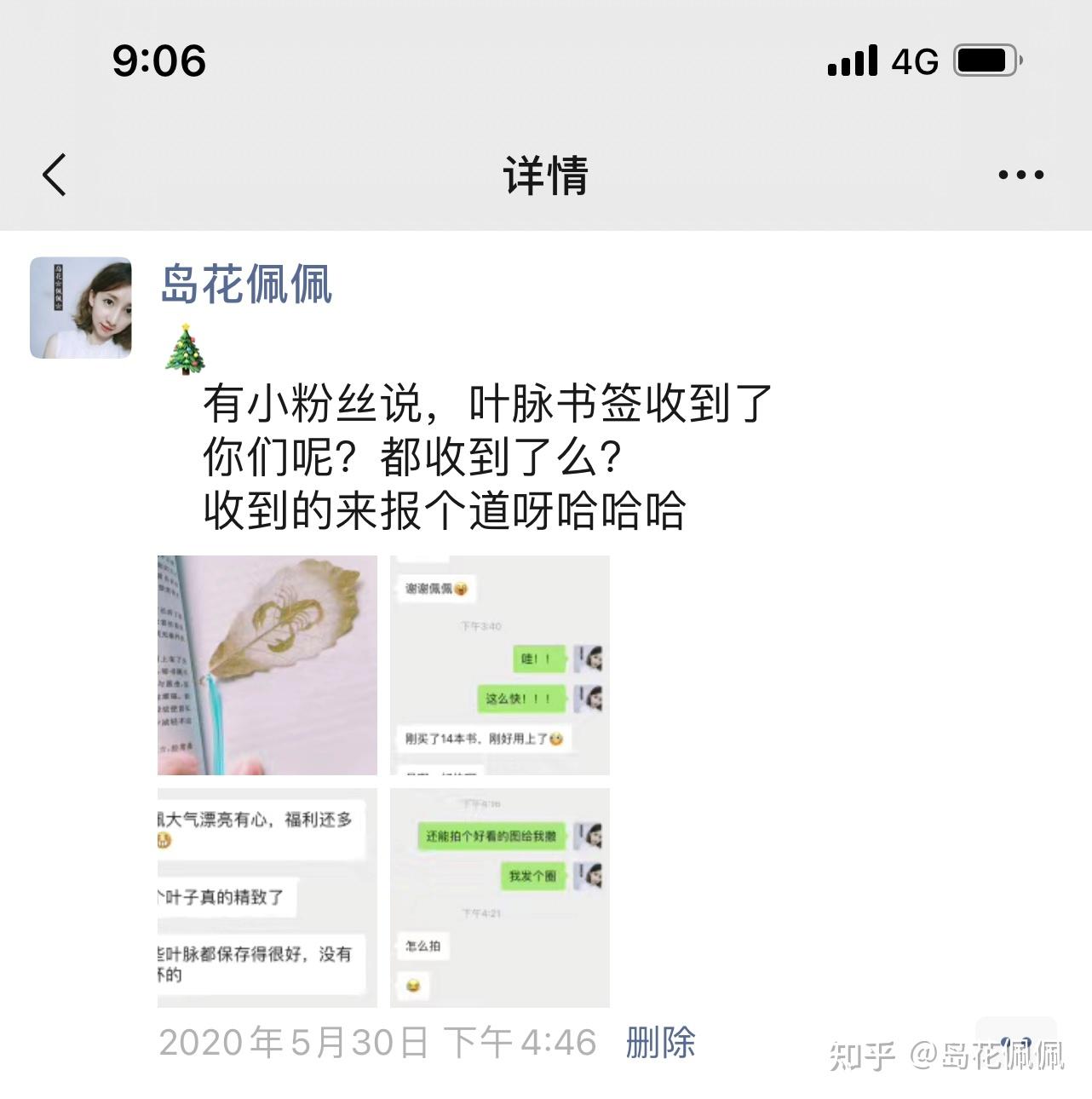The width and height of the screenshot is (1092, 1099).
Task: View the leaf bookmark photo
Action: [267, 665]
